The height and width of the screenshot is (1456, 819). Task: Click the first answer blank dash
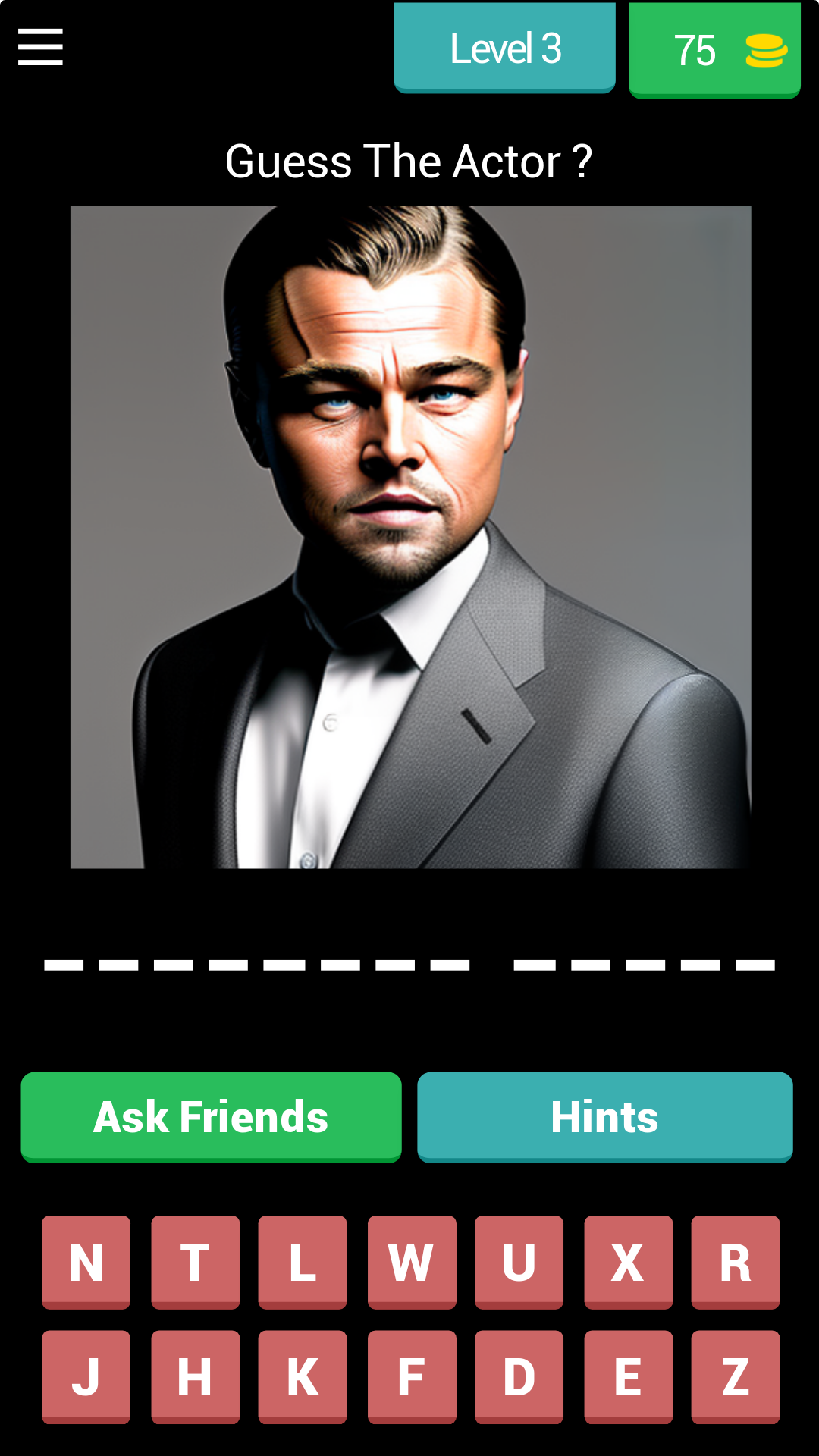coord(65,965)
